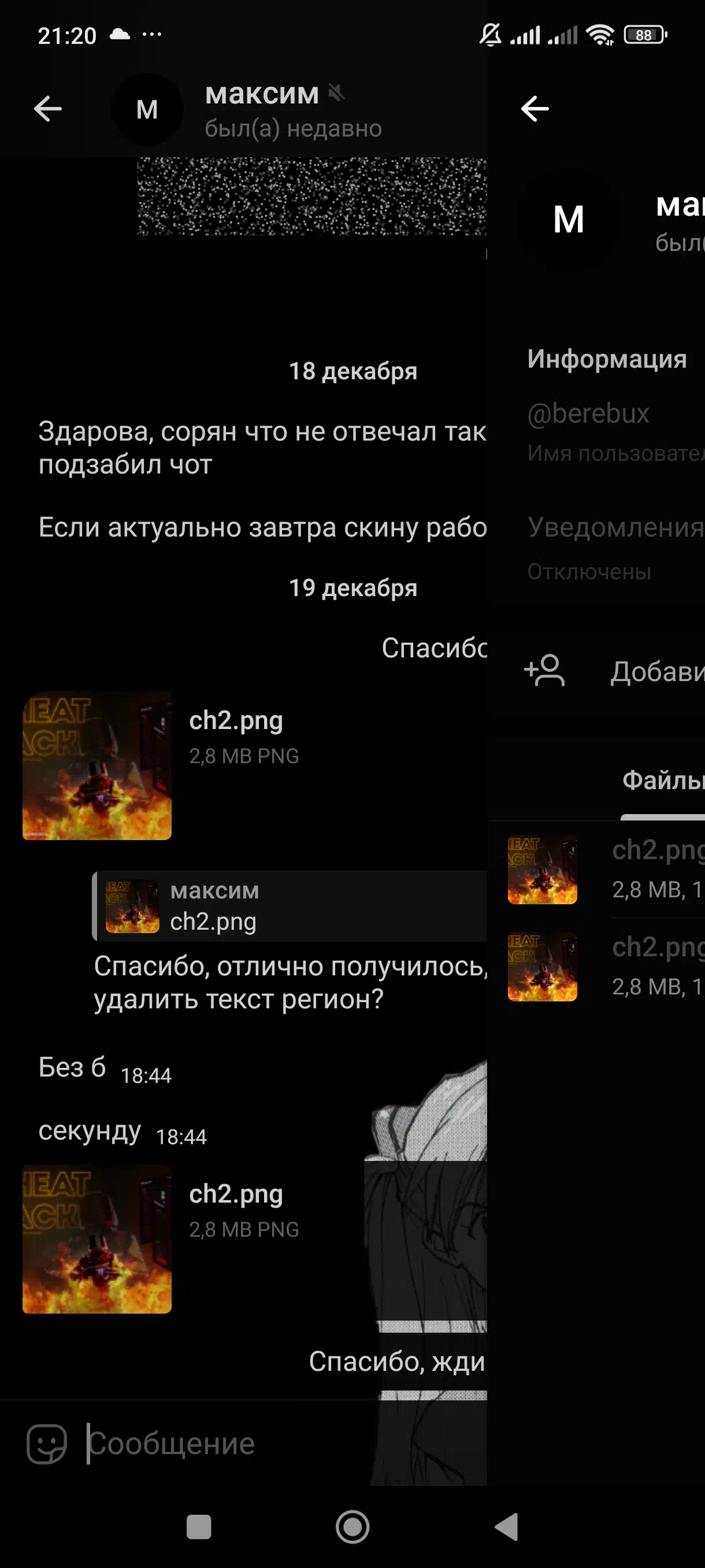705x1568 pixels.
Task: Go back from the profile info panel
Action: (x=535, y=110)
